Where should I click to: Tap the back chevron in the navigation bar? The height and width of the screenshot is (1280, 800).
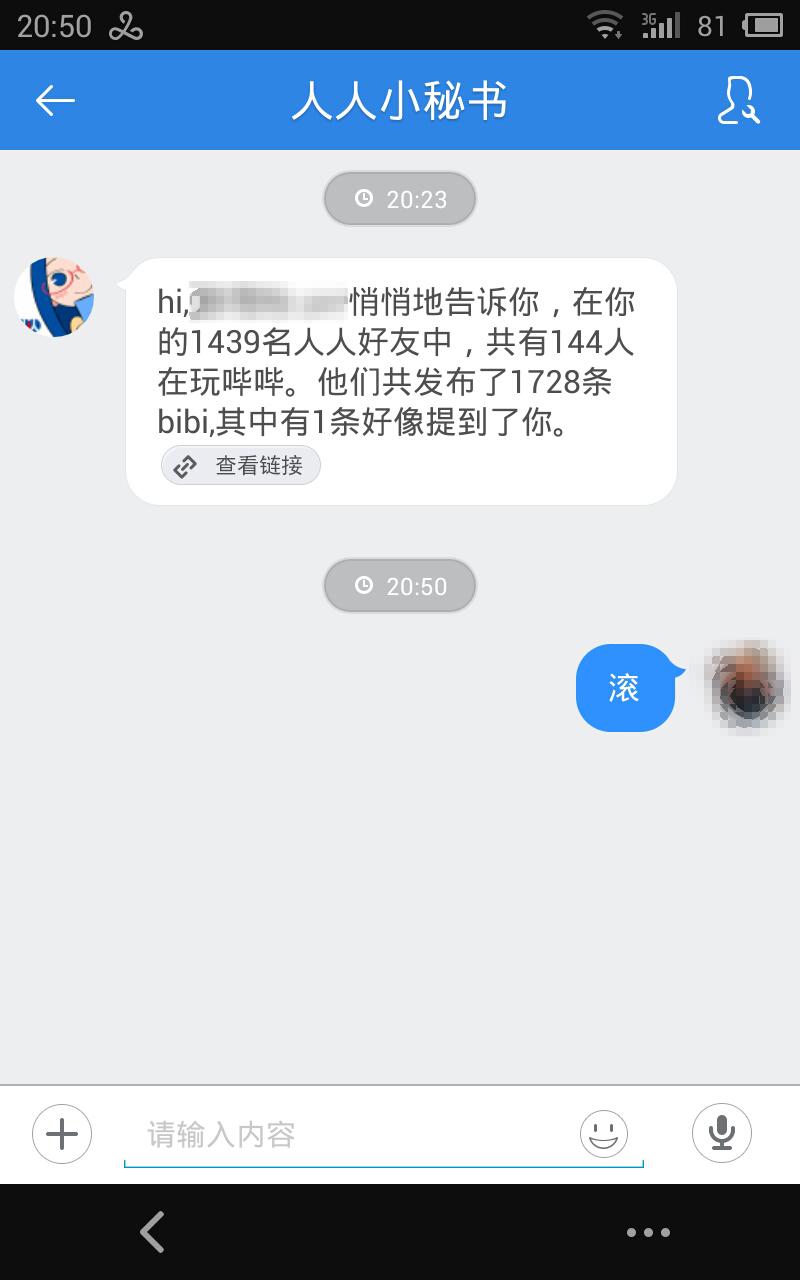[152, 1232]
